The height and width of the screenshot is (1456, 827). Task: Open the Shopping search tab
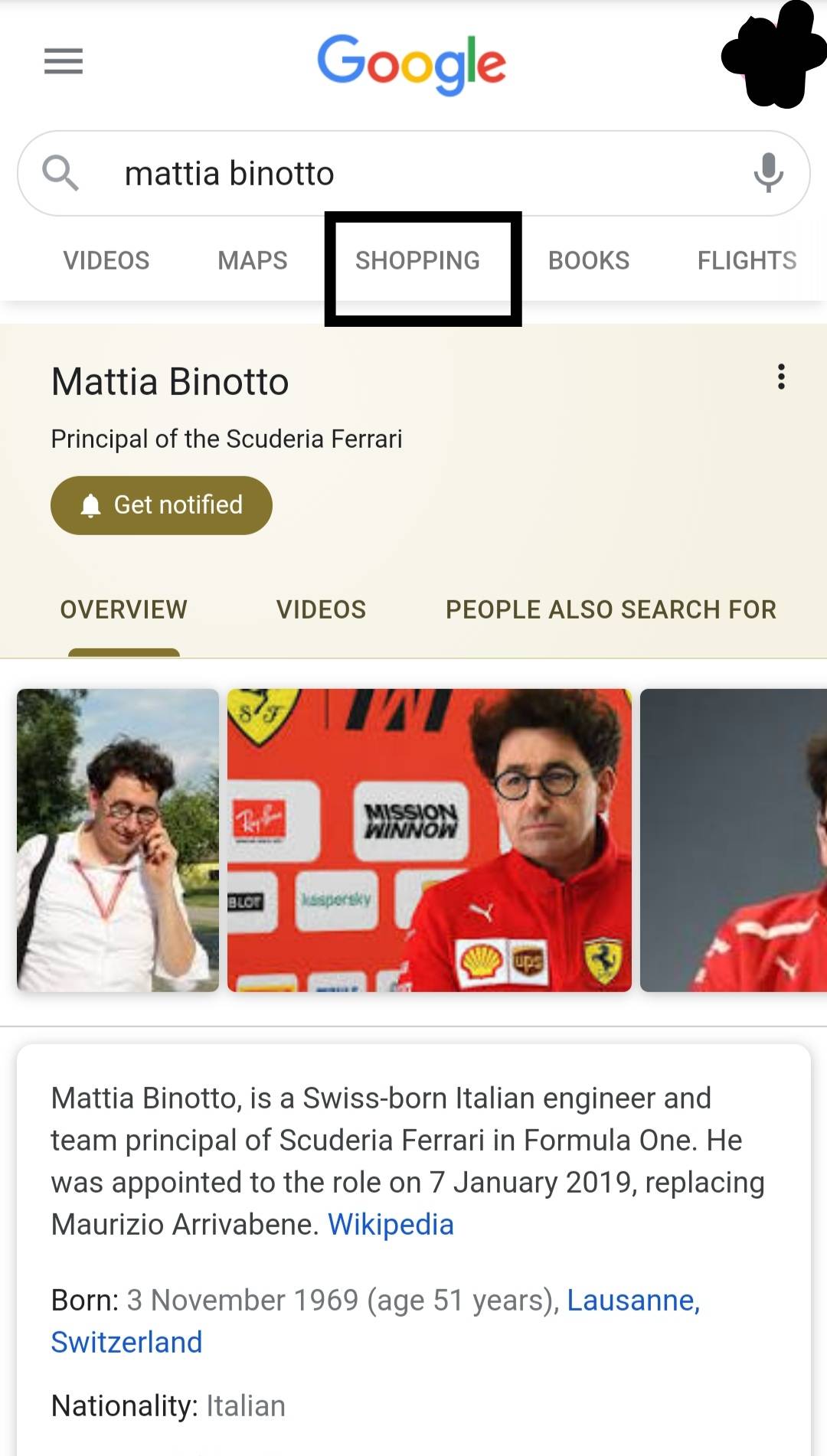click(418, 260)
